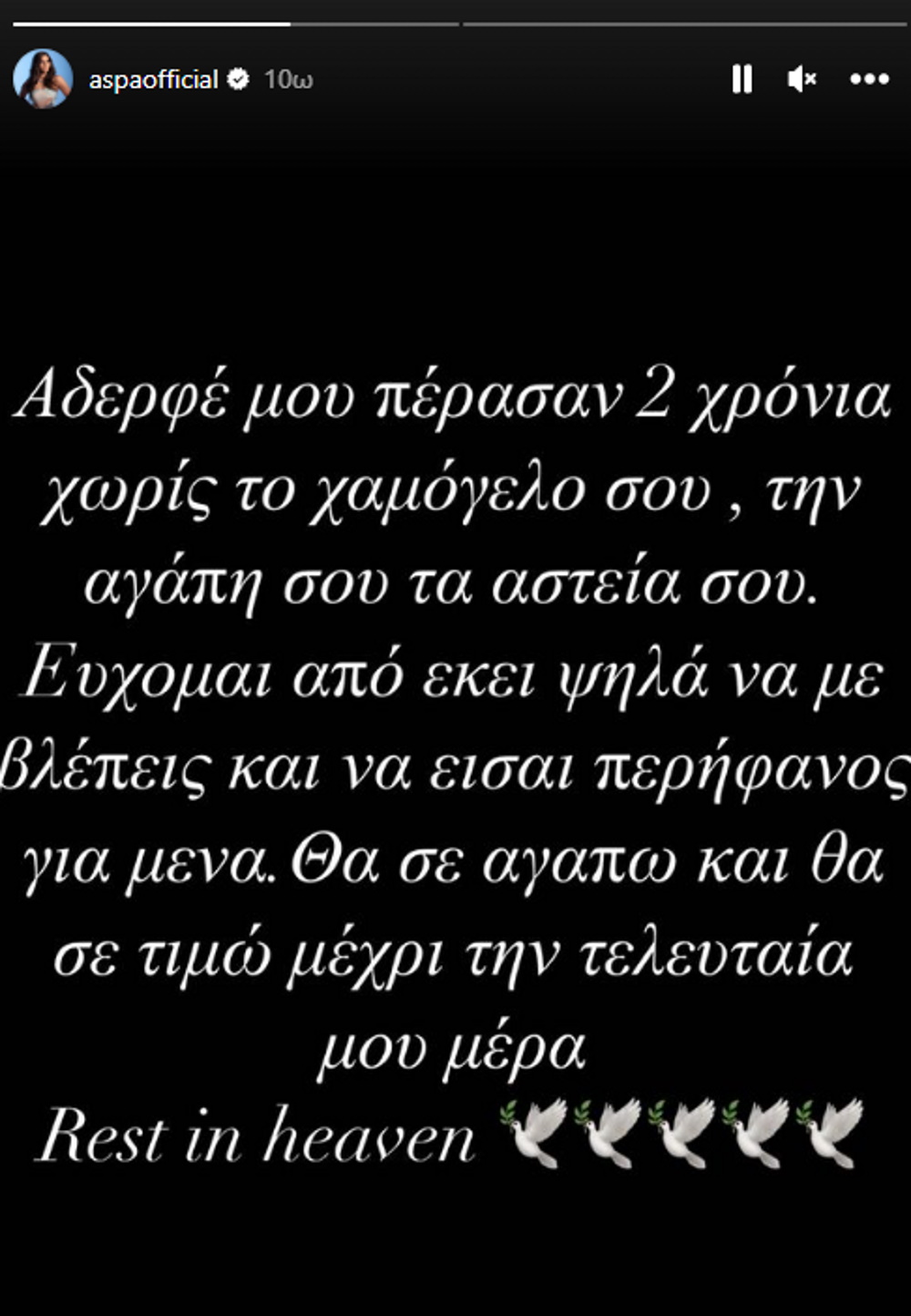Open aspaofficial profile picture
Screen dimensions: 911x1316
pyautogui.click(x=43, y=79)
